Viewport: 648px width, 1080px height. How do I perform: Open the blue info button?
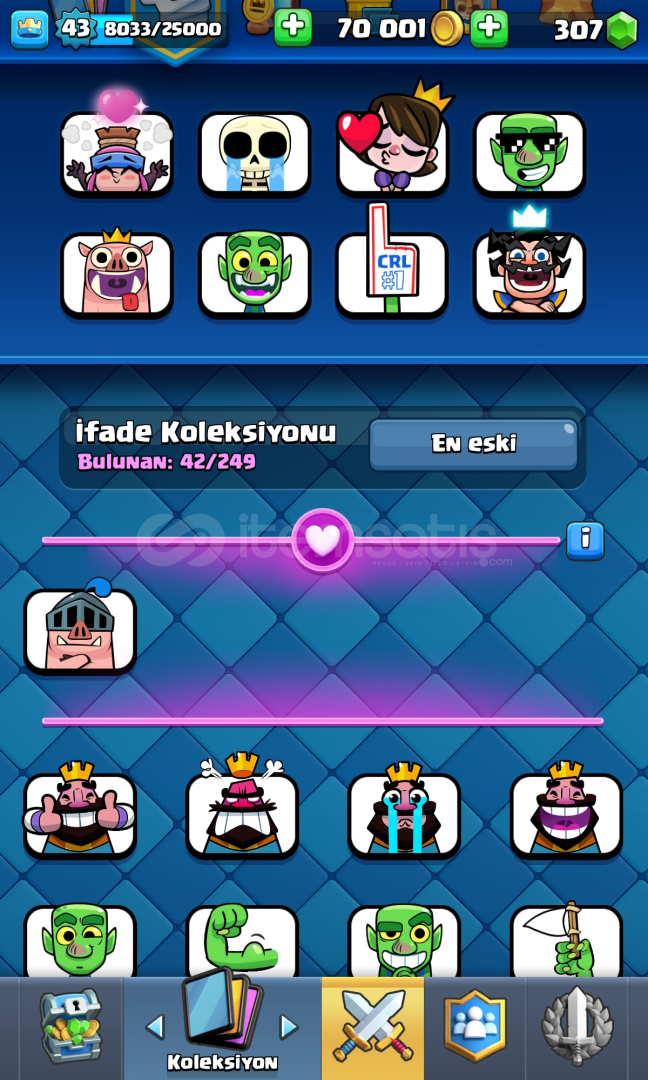[585, 540]
